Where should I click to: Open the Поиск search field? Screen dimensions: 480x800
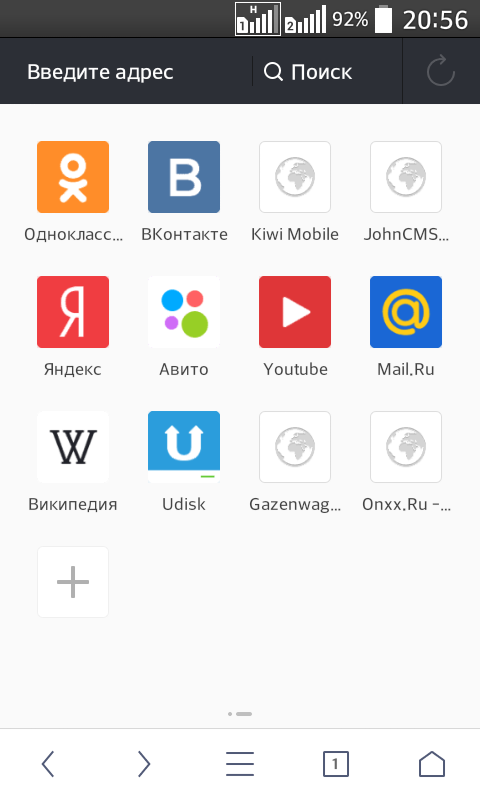[x=327, y=71]
